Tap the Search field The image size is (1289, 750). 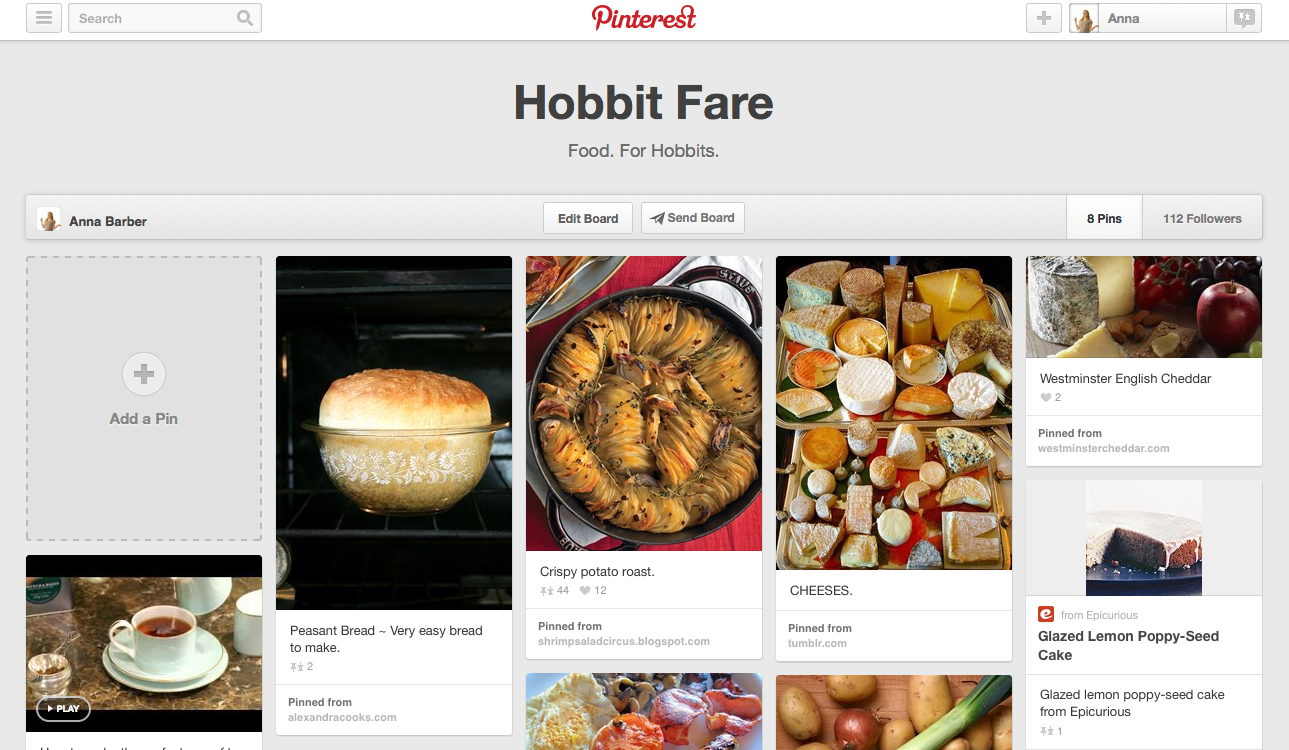[x=165, y=18]
